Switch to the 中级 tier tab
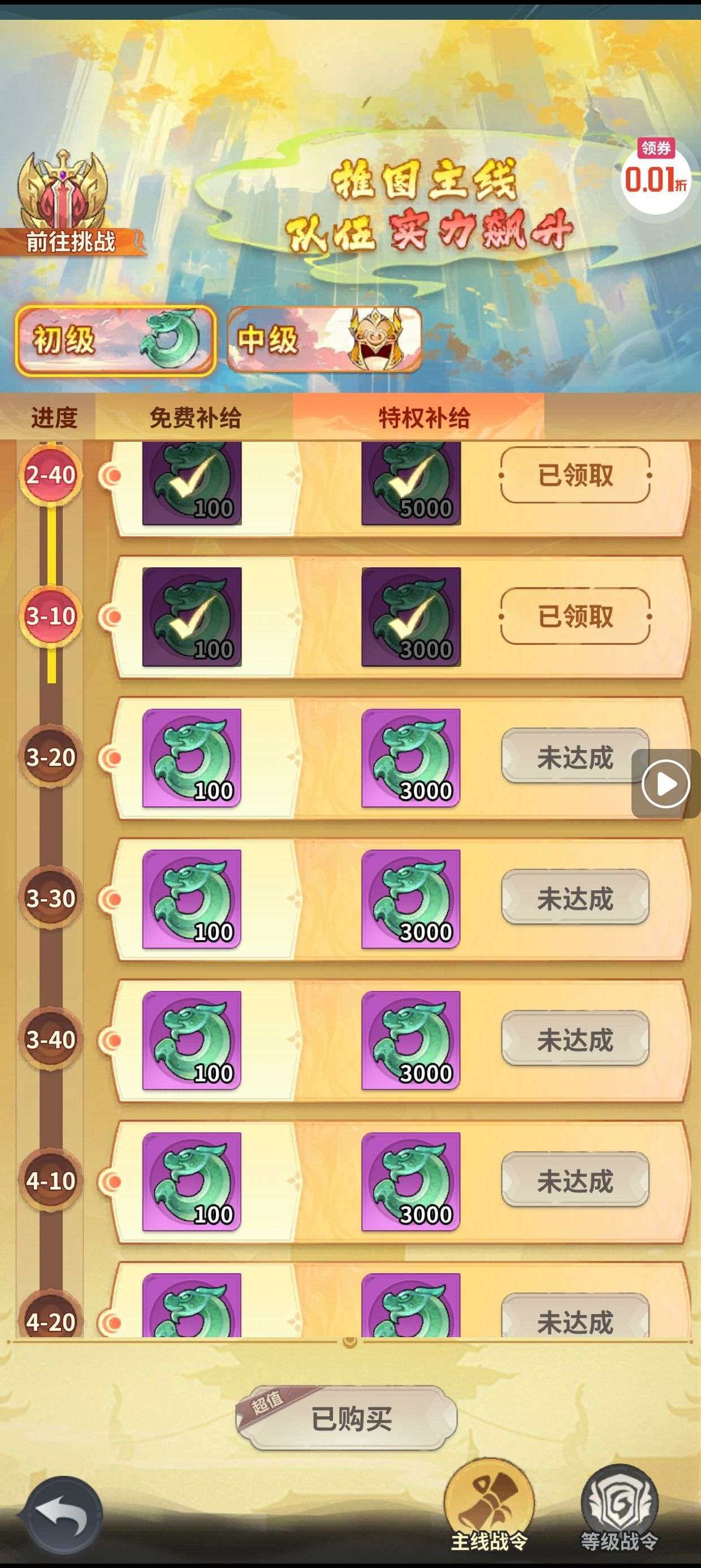This screenshot has height=1568, width=701. 324,339
